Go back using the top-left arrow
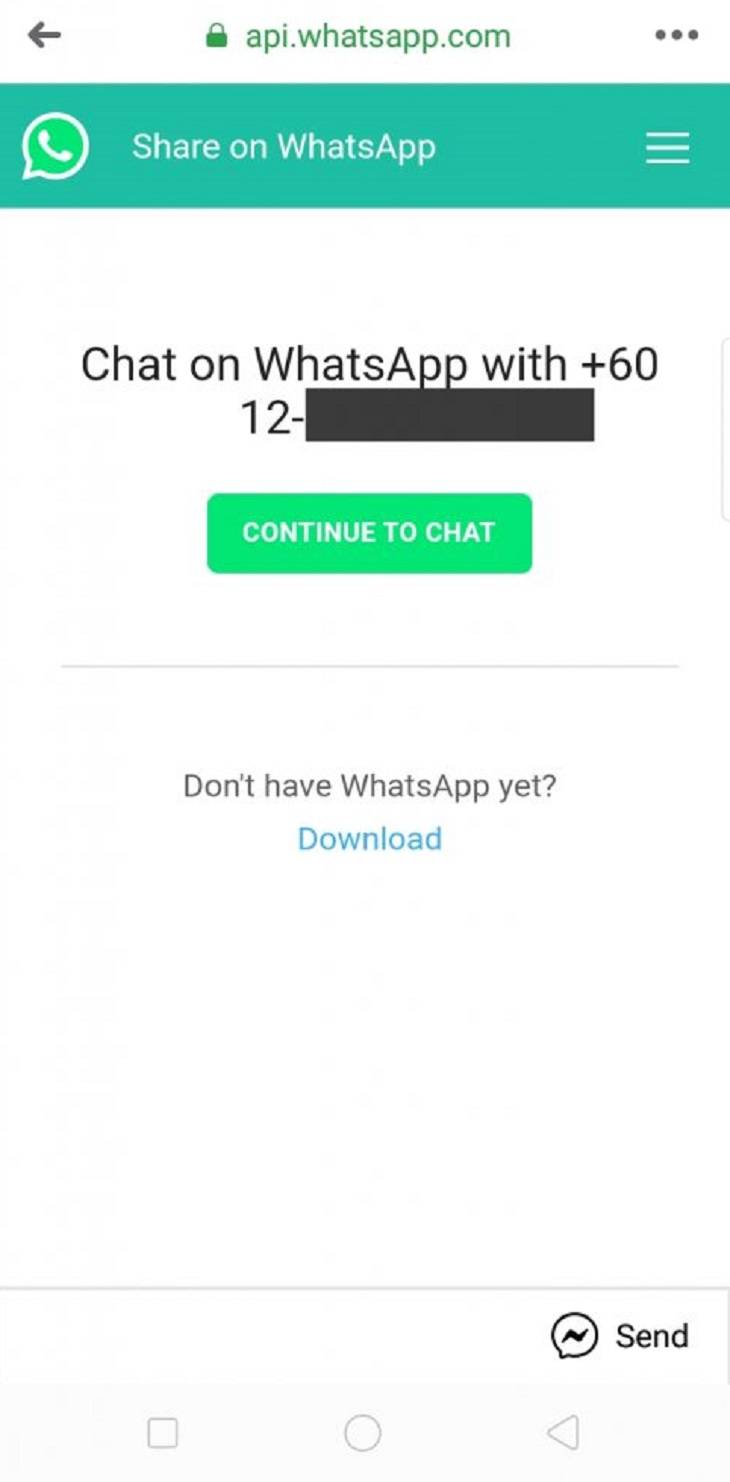This screenshot has width=730, height=1482. [44, 36]
